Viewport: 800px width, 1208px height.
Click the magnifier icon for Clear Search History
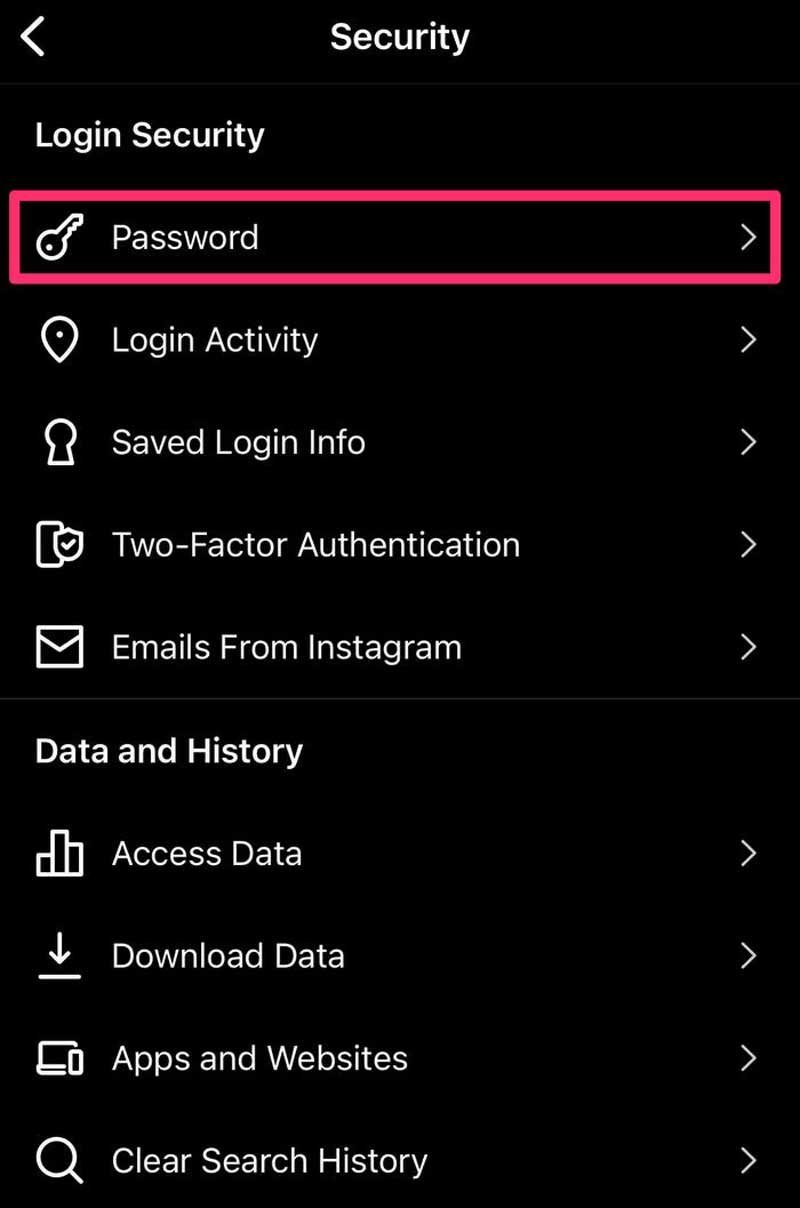60,1160
